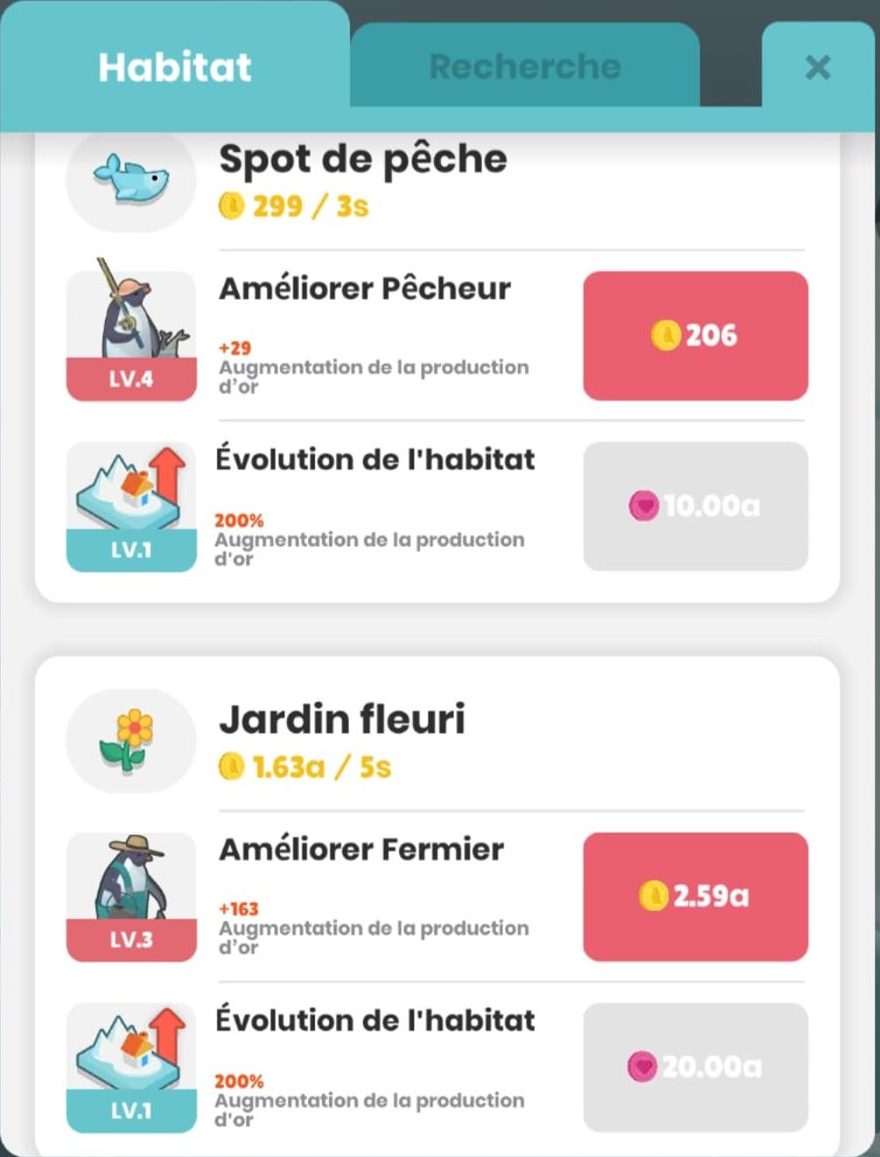Image resolution: width=880 pixels, height=1157 pixels.
Task: Close the habitat panel
Action: [x=817, y=67]
